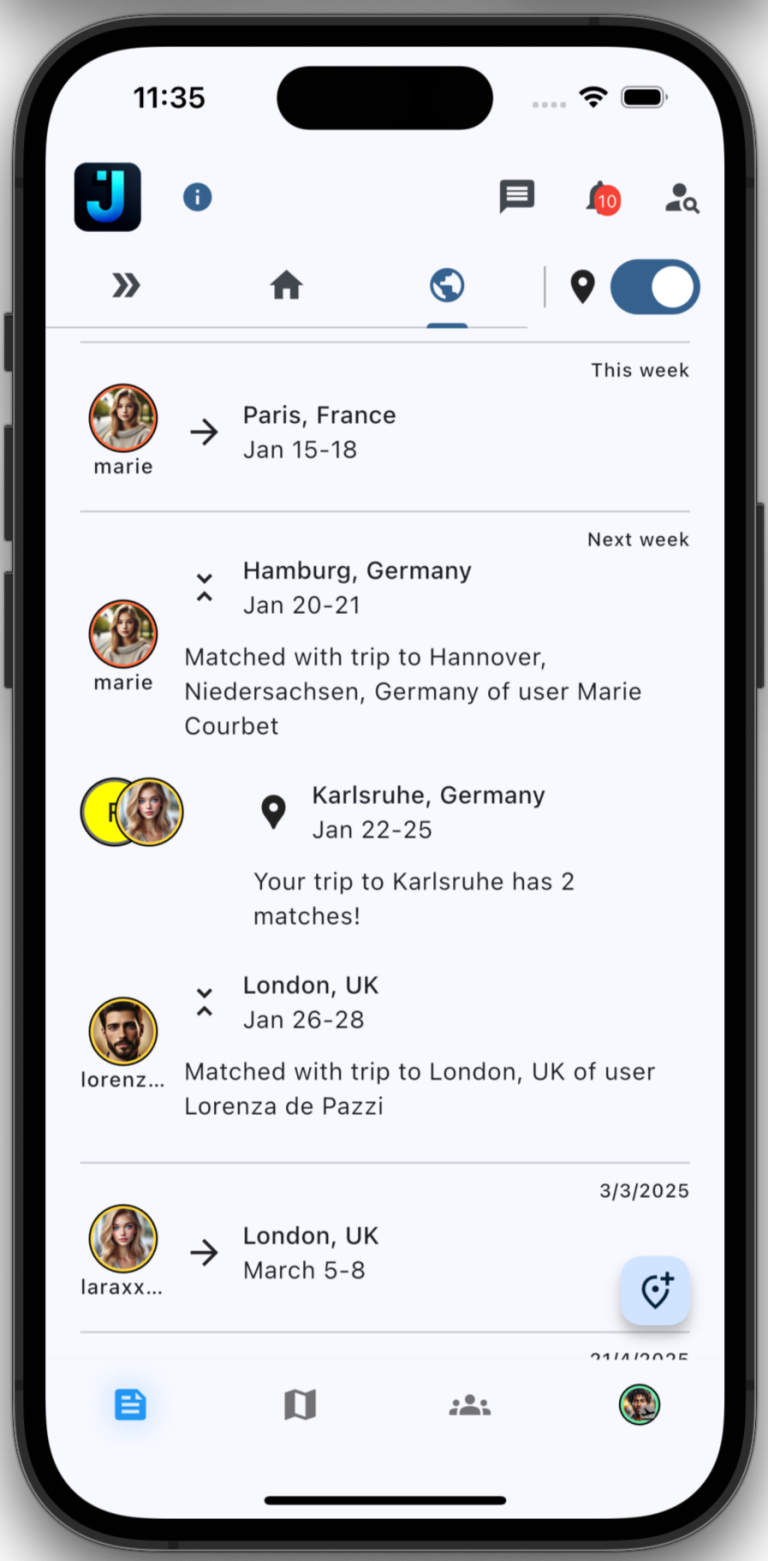The image size is (768, 1561).
Task: Collapse the London, UK Jan 26-28 match
Action: (204, 1002)
